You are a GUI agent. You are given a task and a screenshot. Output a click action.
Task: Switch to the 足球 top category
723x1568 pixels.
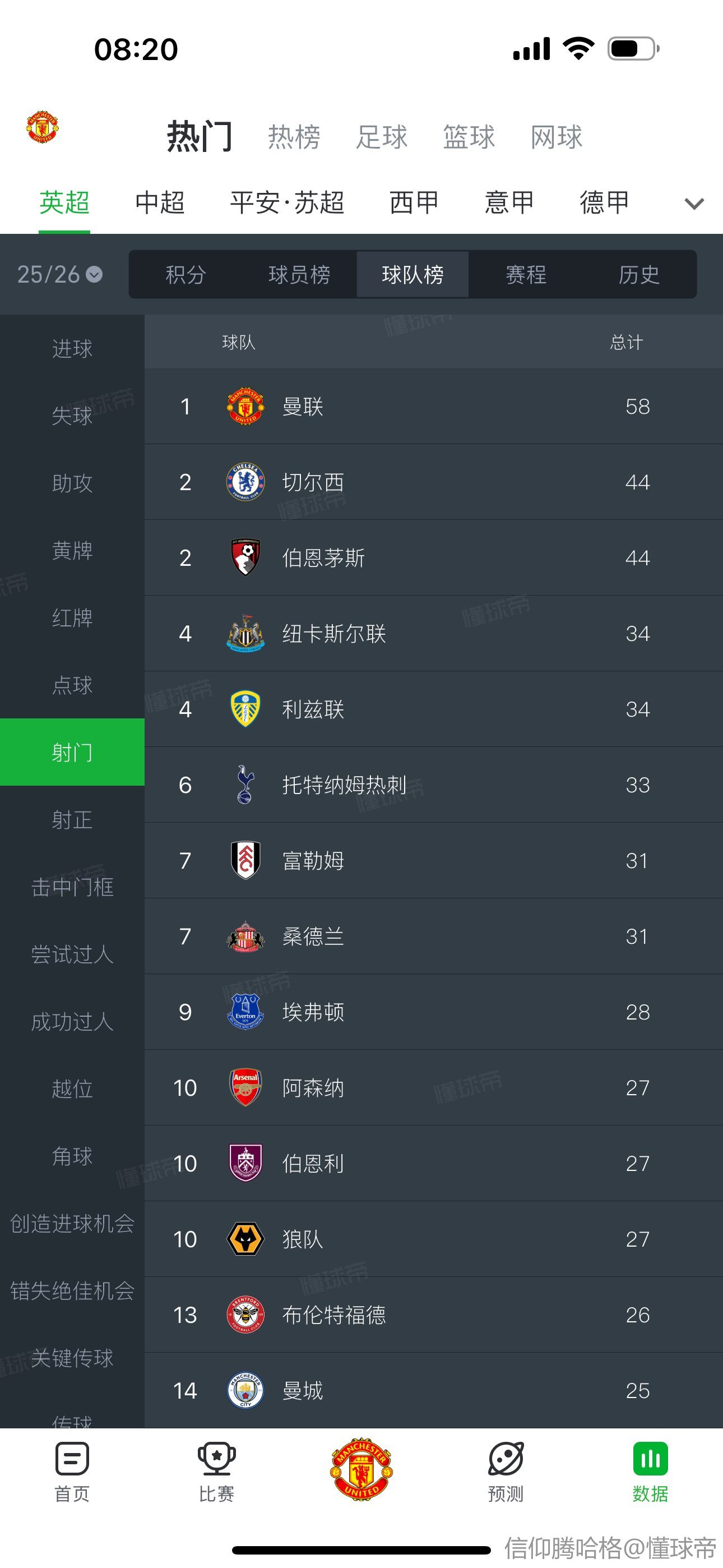[x=382, y=137]
